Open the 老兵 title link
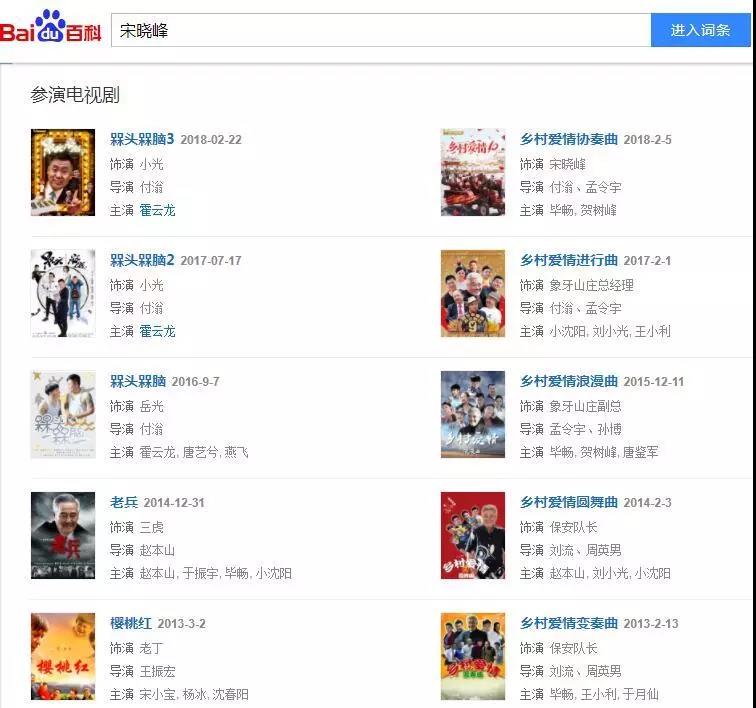756x708 pixels. (124, 502)
